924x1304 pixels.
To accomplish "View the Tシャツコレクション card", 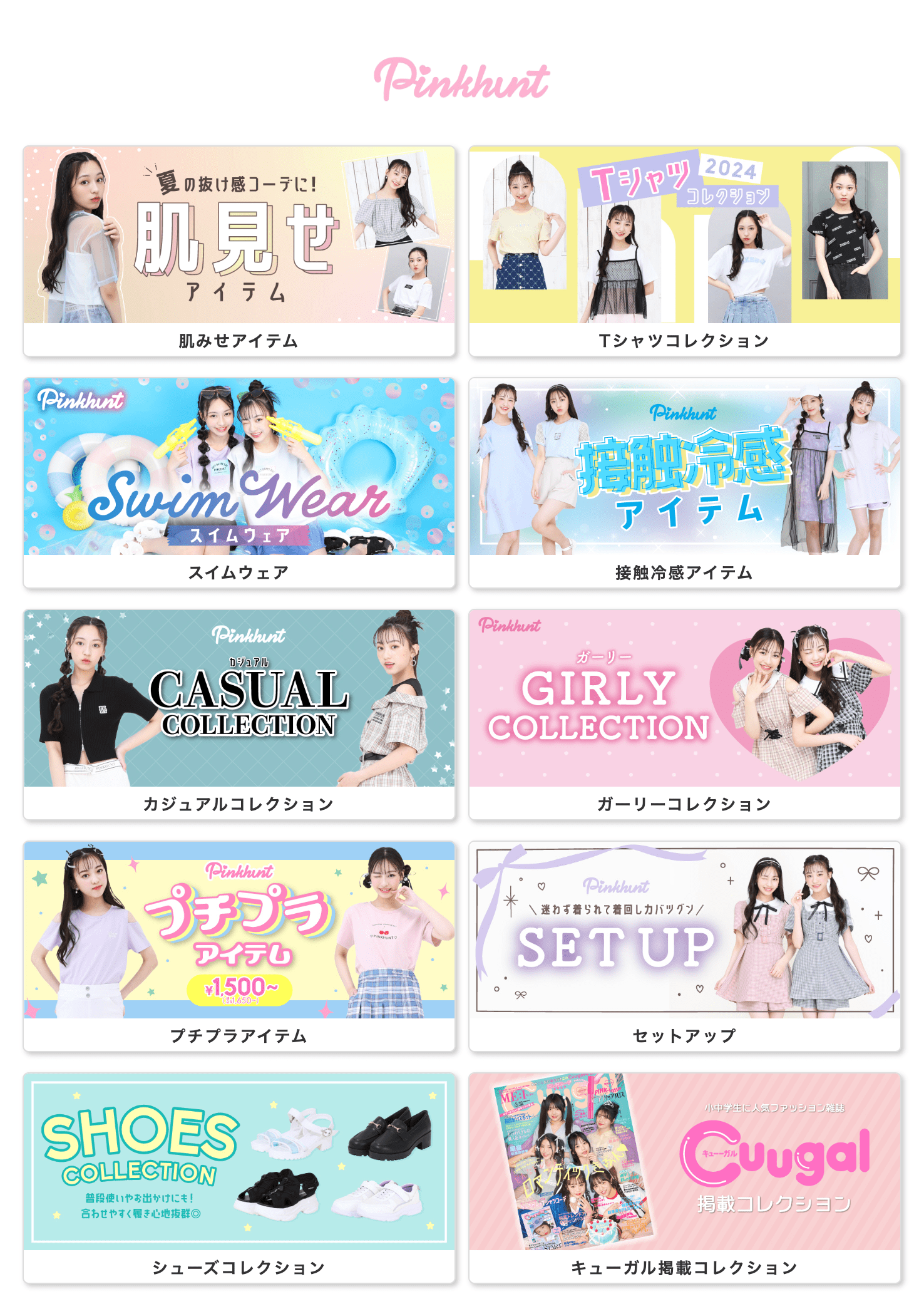I will pyautogui.click(x=684, y=251).
